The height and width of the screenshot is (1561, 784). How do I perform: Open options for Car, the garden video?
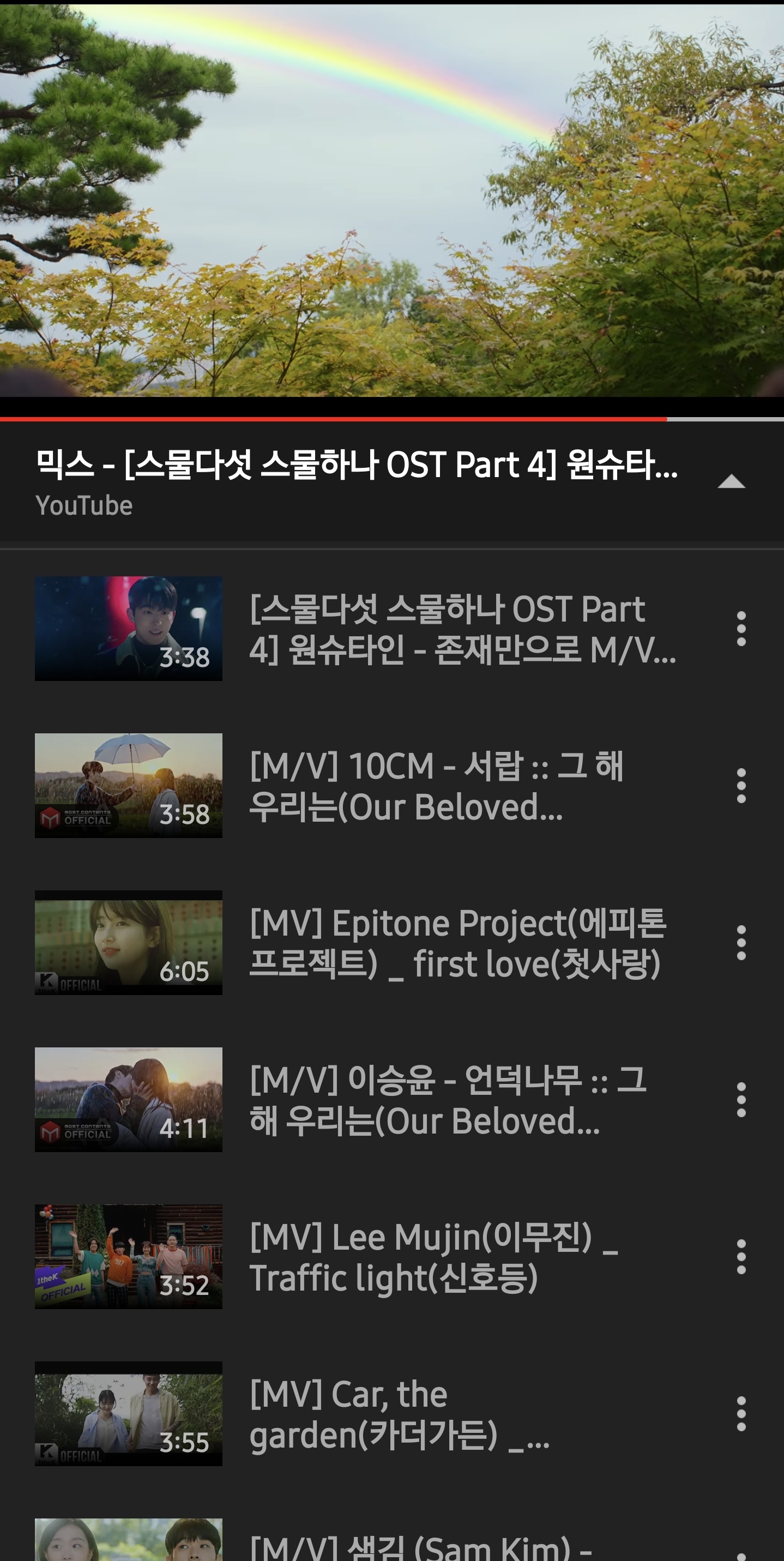pos(740,1413)
